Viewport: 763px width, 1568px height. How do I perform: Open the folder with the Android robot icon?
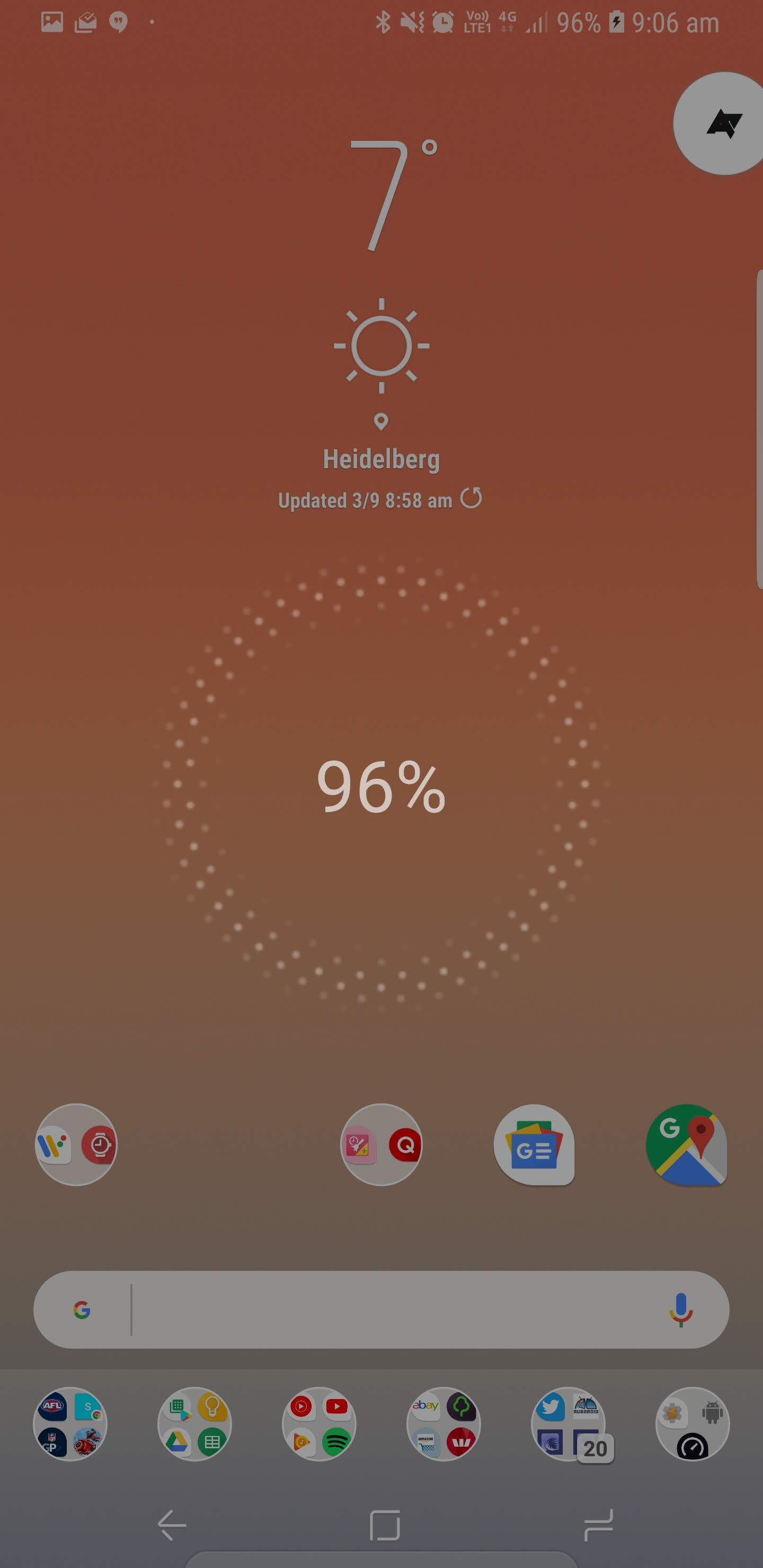693,1424
